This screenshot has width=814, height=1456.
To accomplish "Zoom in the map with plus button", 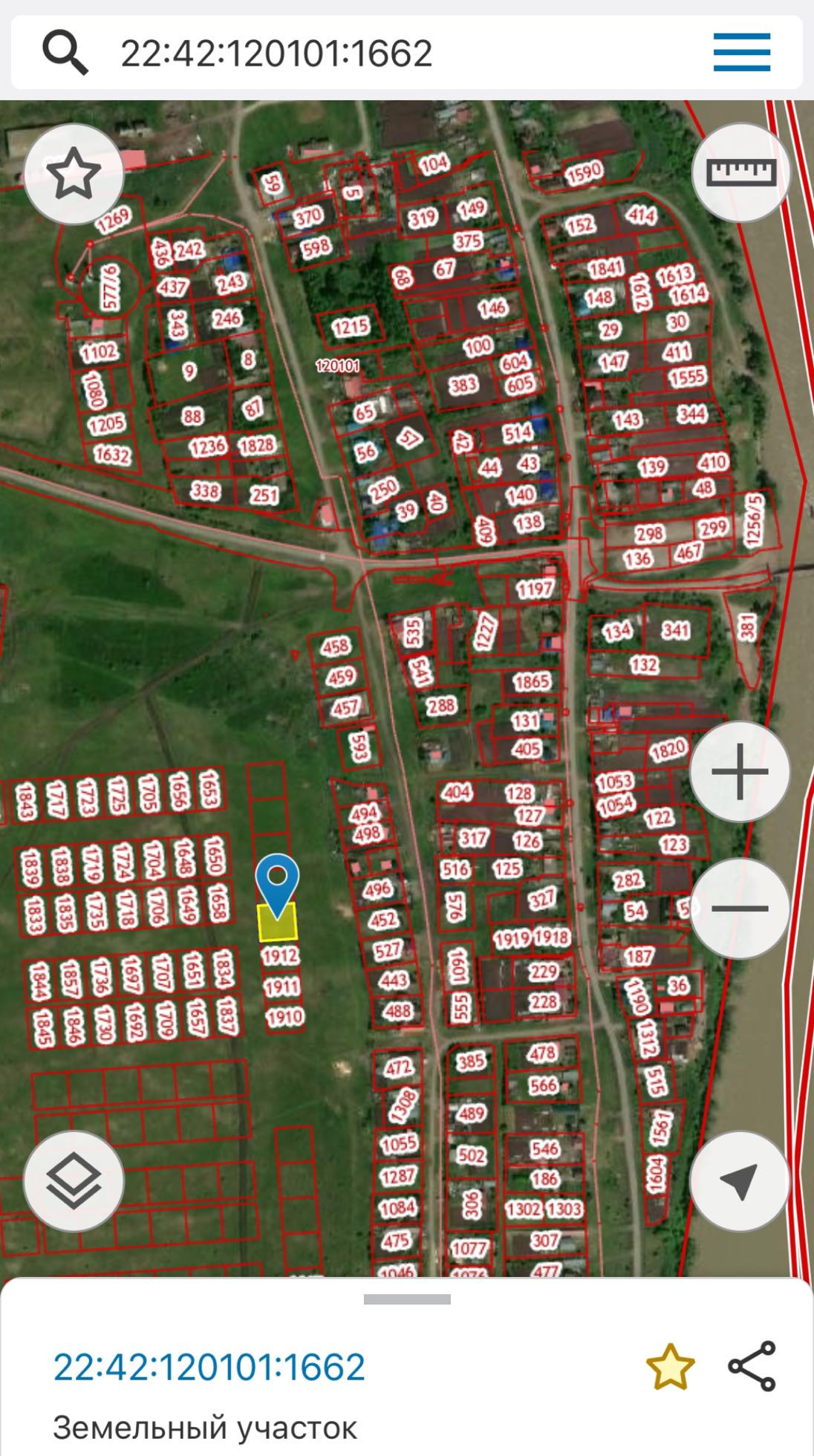I will (x=740, y=771).
